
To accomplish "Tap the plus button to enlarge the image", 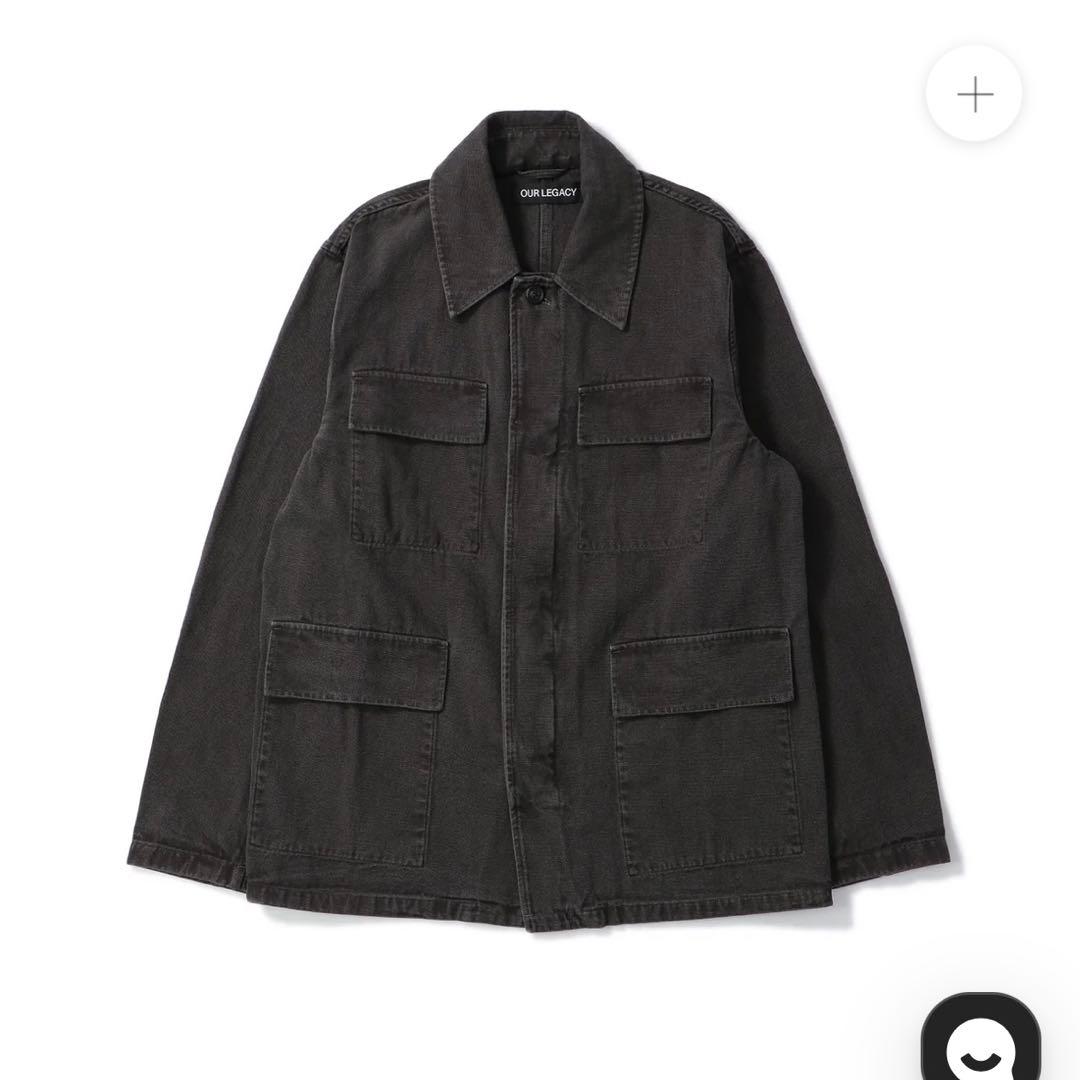I will 974,95.
